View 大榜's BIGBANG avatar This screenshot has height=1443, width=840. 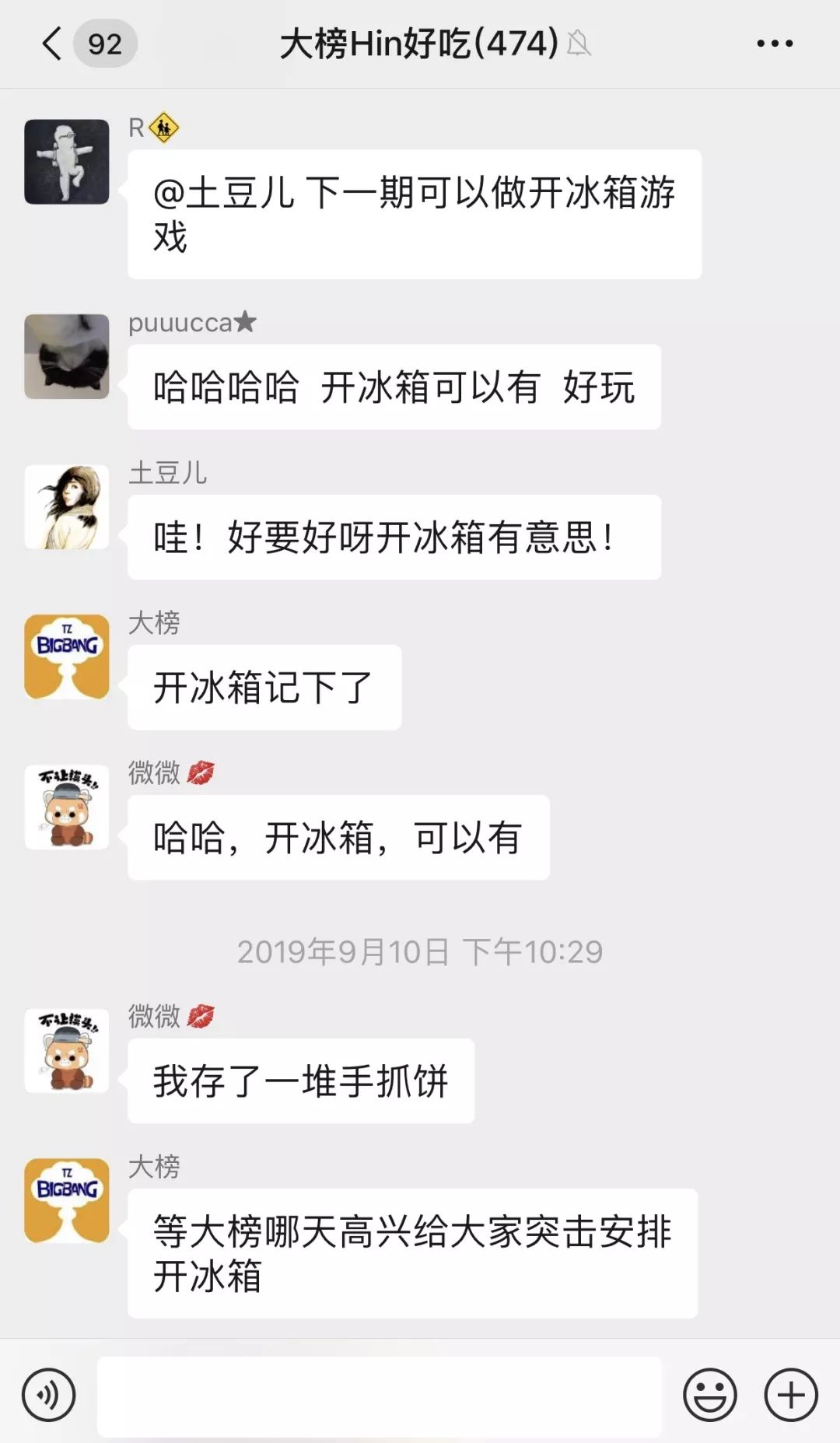[66, 656]
